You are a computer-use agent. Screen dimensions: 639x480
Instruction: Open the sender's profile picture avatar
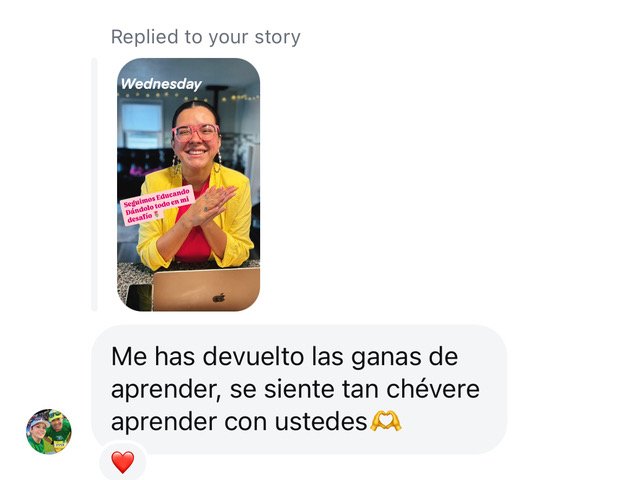48,431
